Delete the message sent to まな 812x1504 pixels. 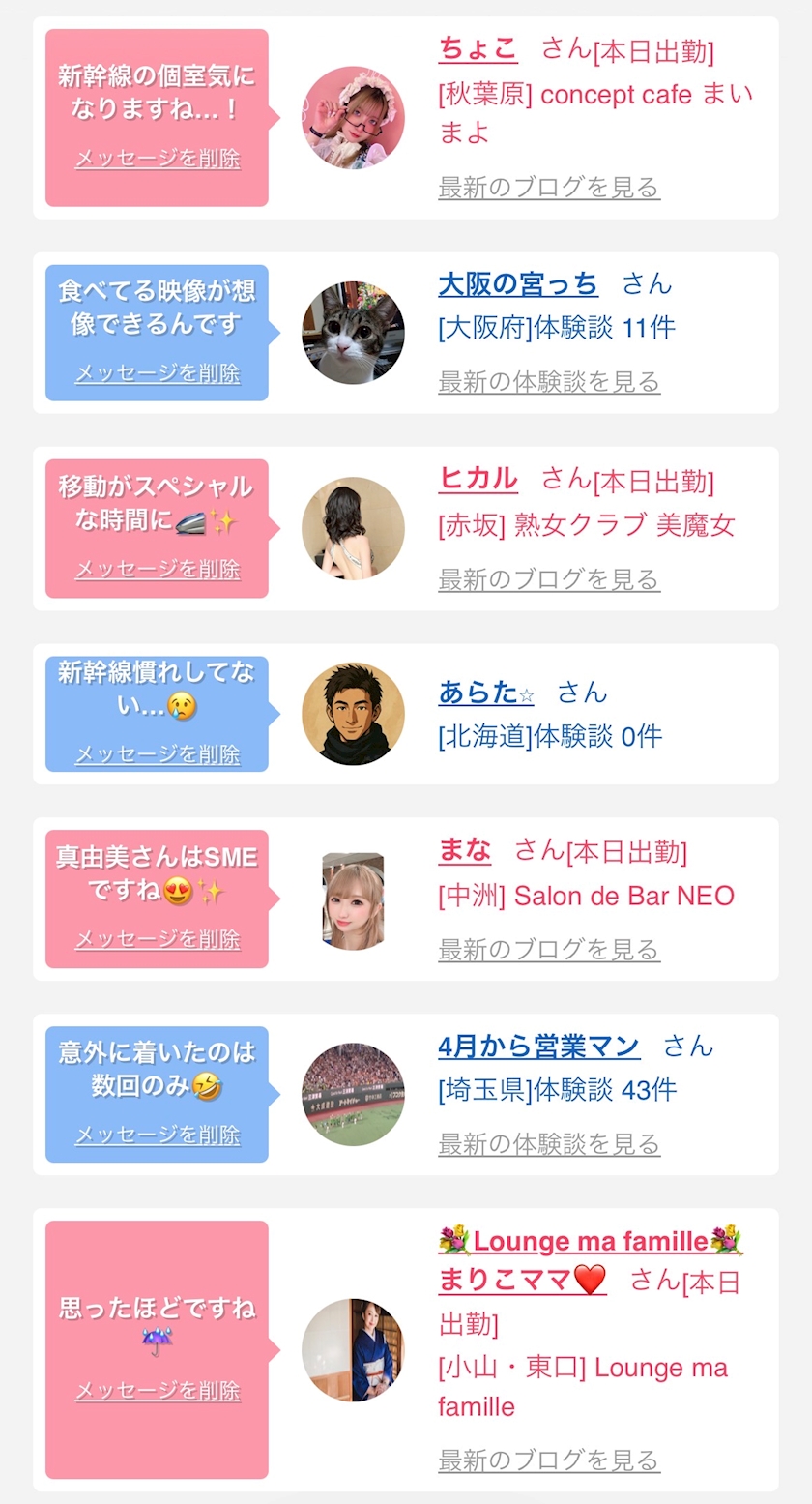pyautogui.click(x=158, y=939)
